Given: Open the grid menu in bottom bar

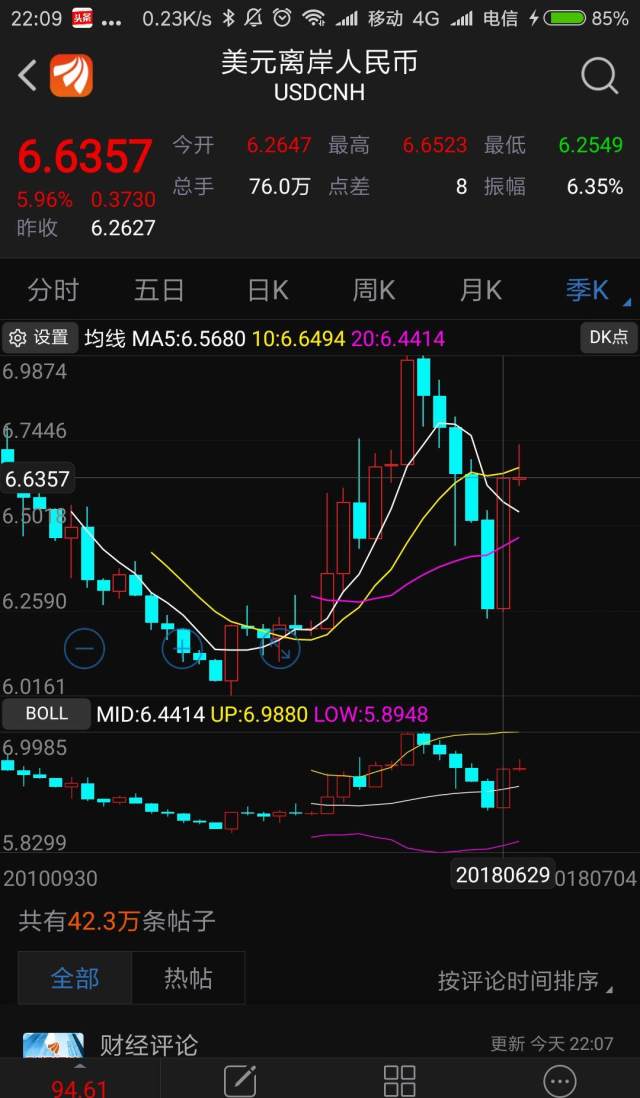Looking at the screenshot, I should coord(400,1080).
